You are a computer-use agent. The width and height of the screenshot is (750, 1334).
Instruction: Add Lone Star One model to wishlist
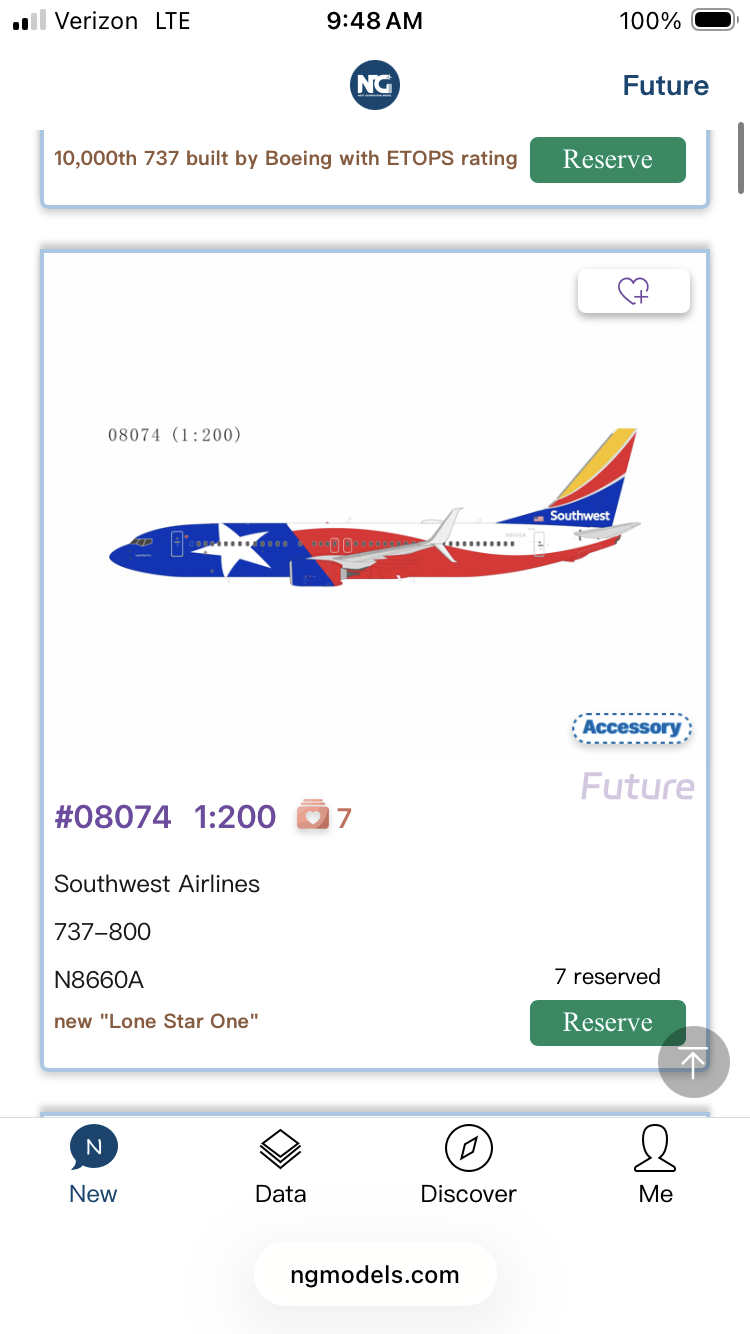(x=634, y=291)
